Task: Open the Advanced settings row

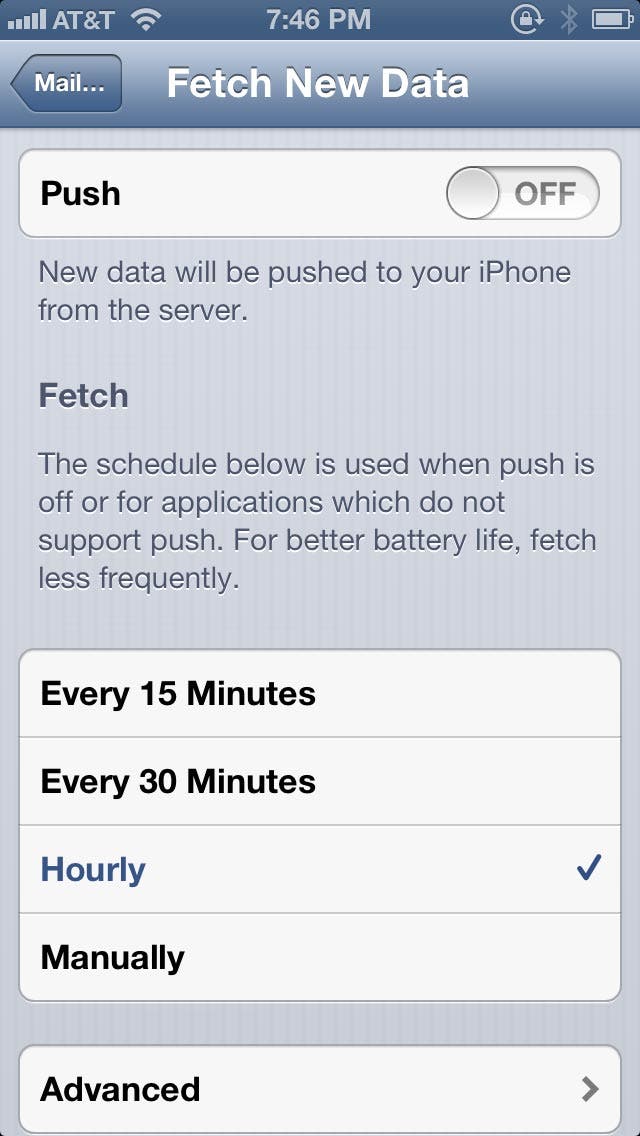Action: (x=320, y=1089)
